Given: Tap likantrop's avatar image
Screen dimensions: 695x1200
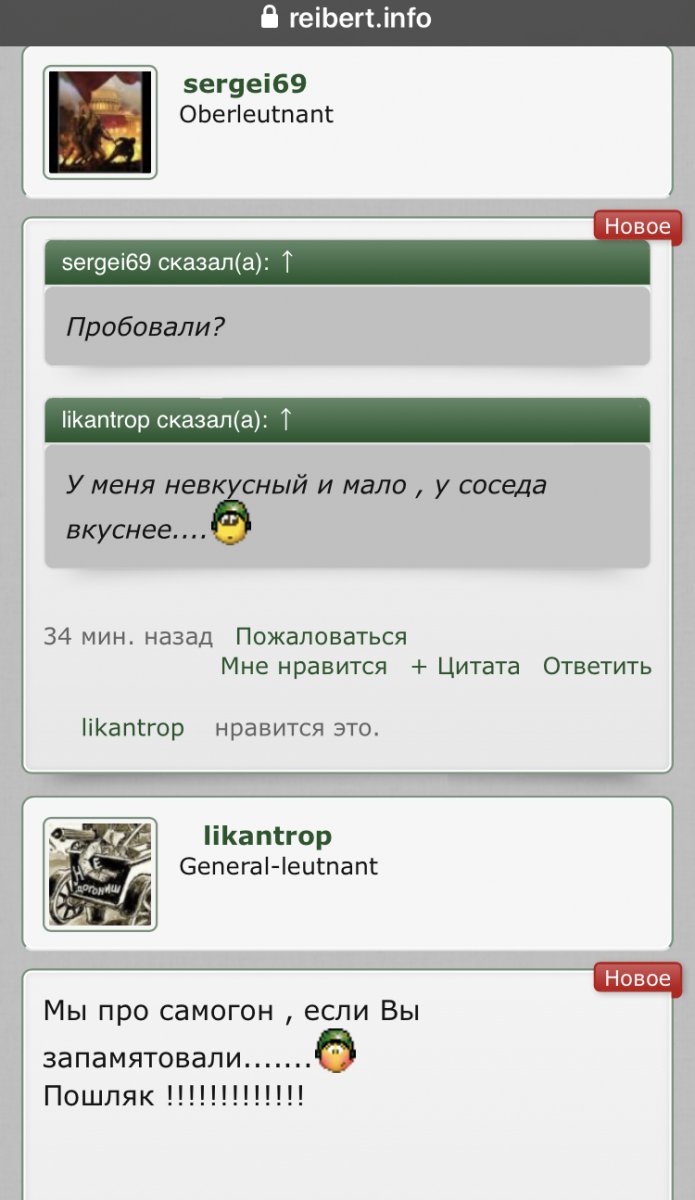Looking at the screenshot, I should 100,874.
